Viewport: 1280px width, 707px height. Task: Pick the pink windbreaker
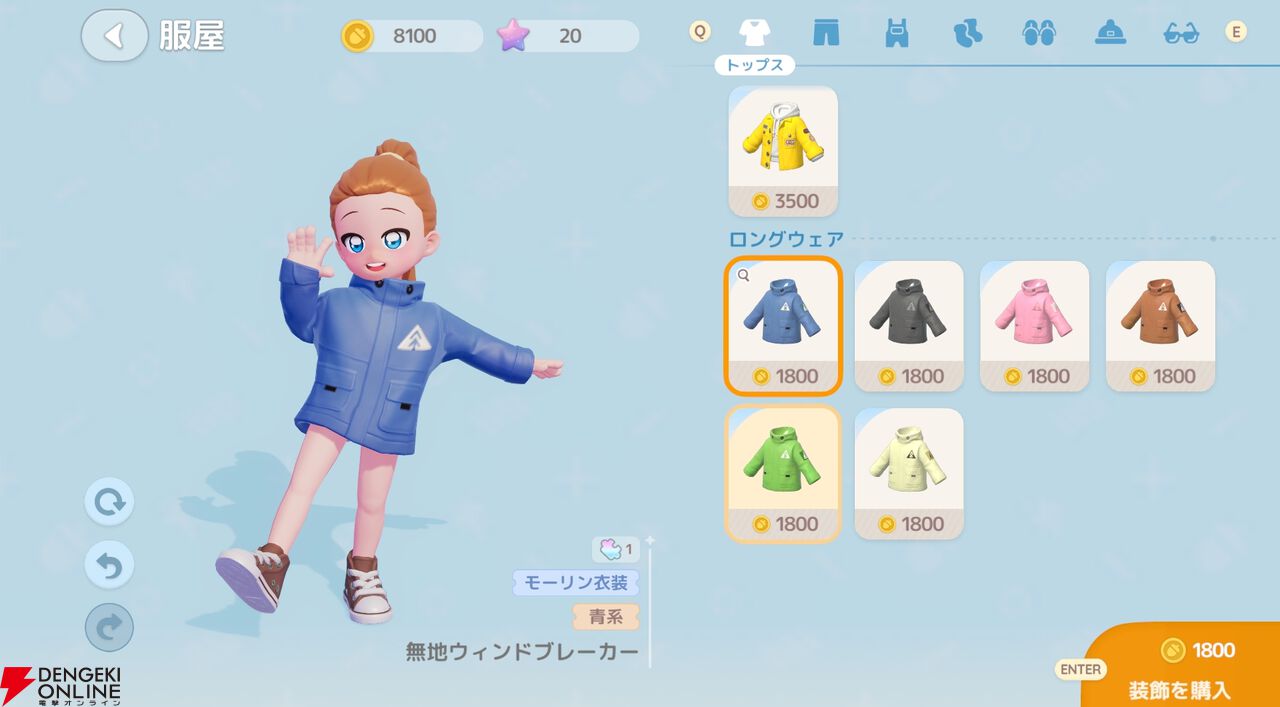1034,326
